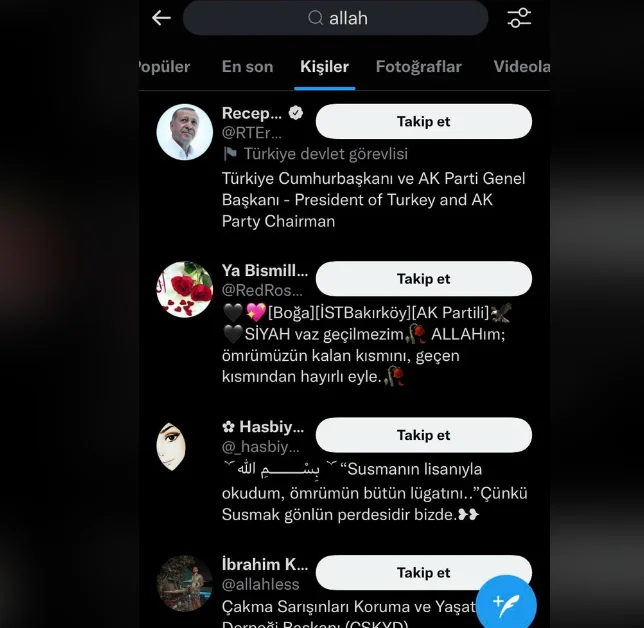Switch to the Fotoğraflar tab
This screenshot has height=628, width=644.
point(418,67)
